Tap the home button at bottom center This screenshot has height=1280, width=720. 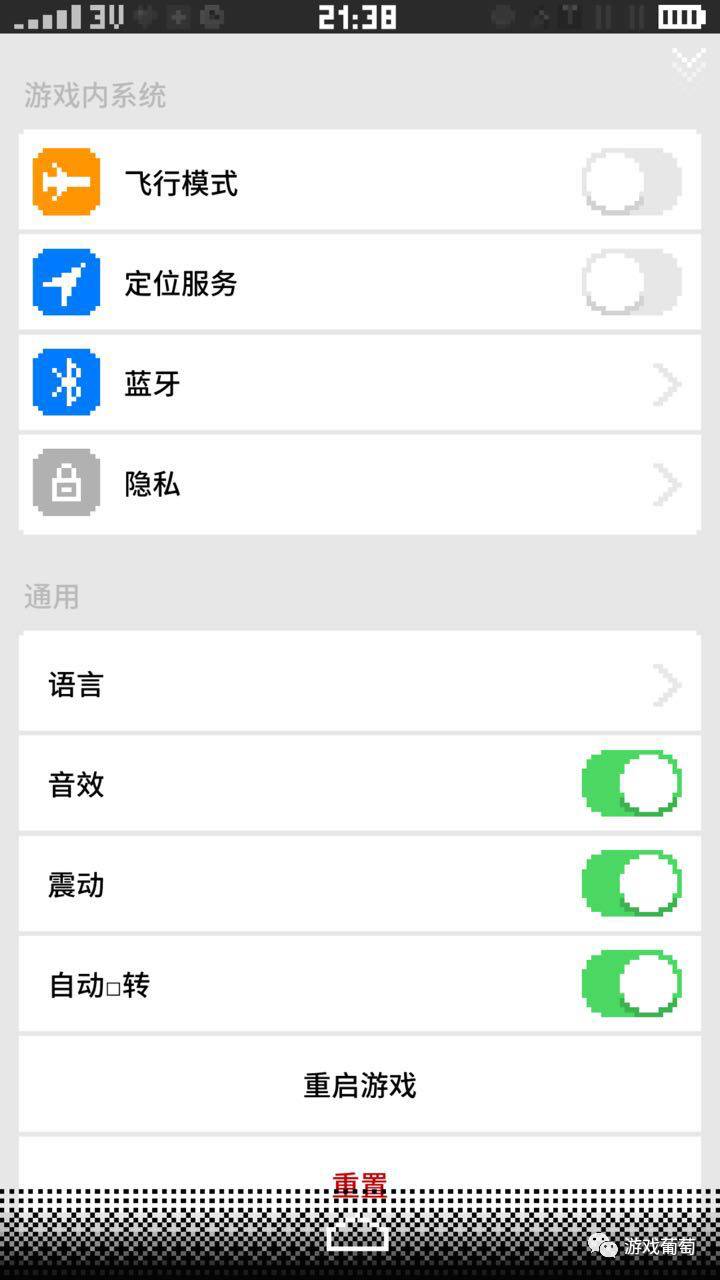pos(357,1235)
